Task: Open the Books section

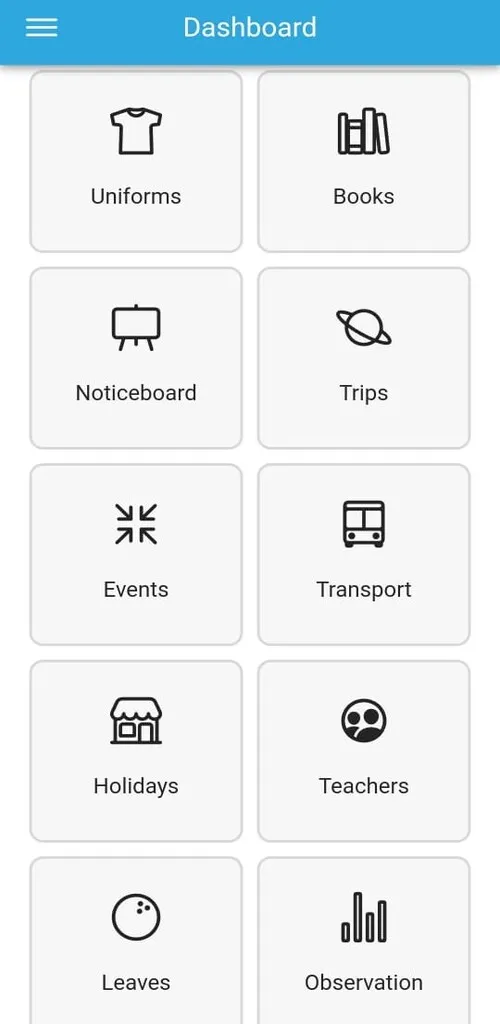Action: [364, 161]
